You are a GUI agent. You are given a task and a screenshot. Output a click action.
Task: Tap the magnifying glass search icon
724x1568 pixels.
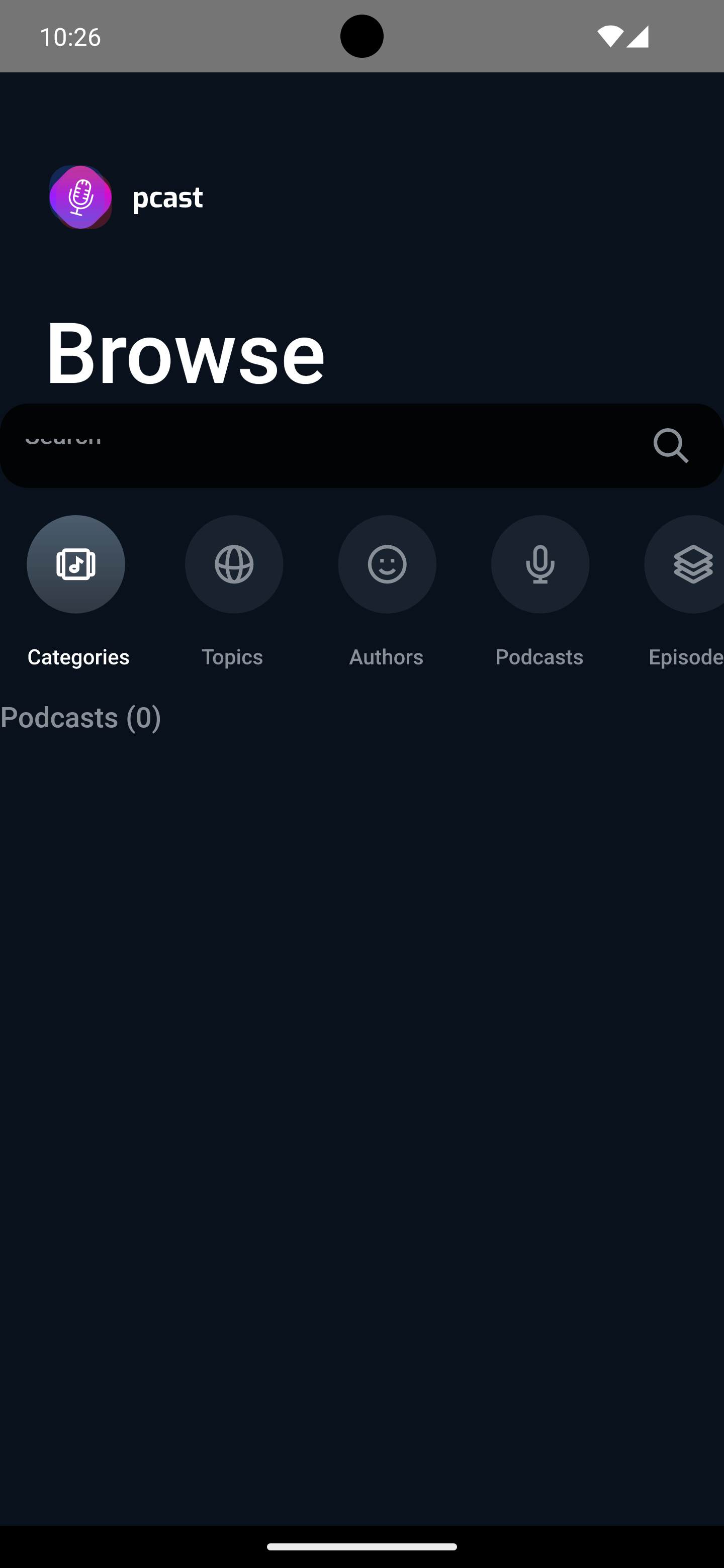[x=670, y=446]
